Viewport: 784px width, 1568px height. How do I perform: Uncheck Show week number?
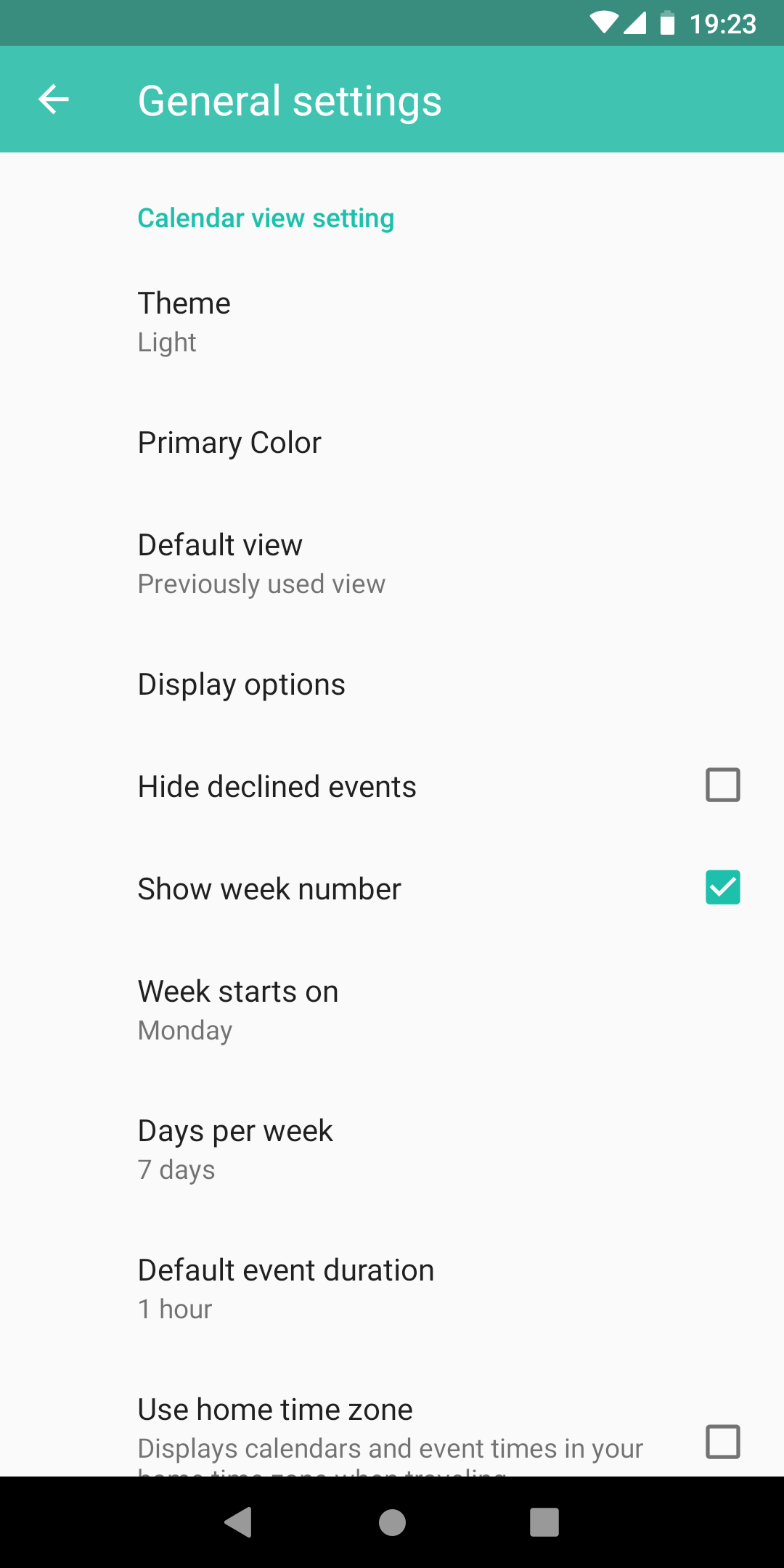(x=722, y=887)
